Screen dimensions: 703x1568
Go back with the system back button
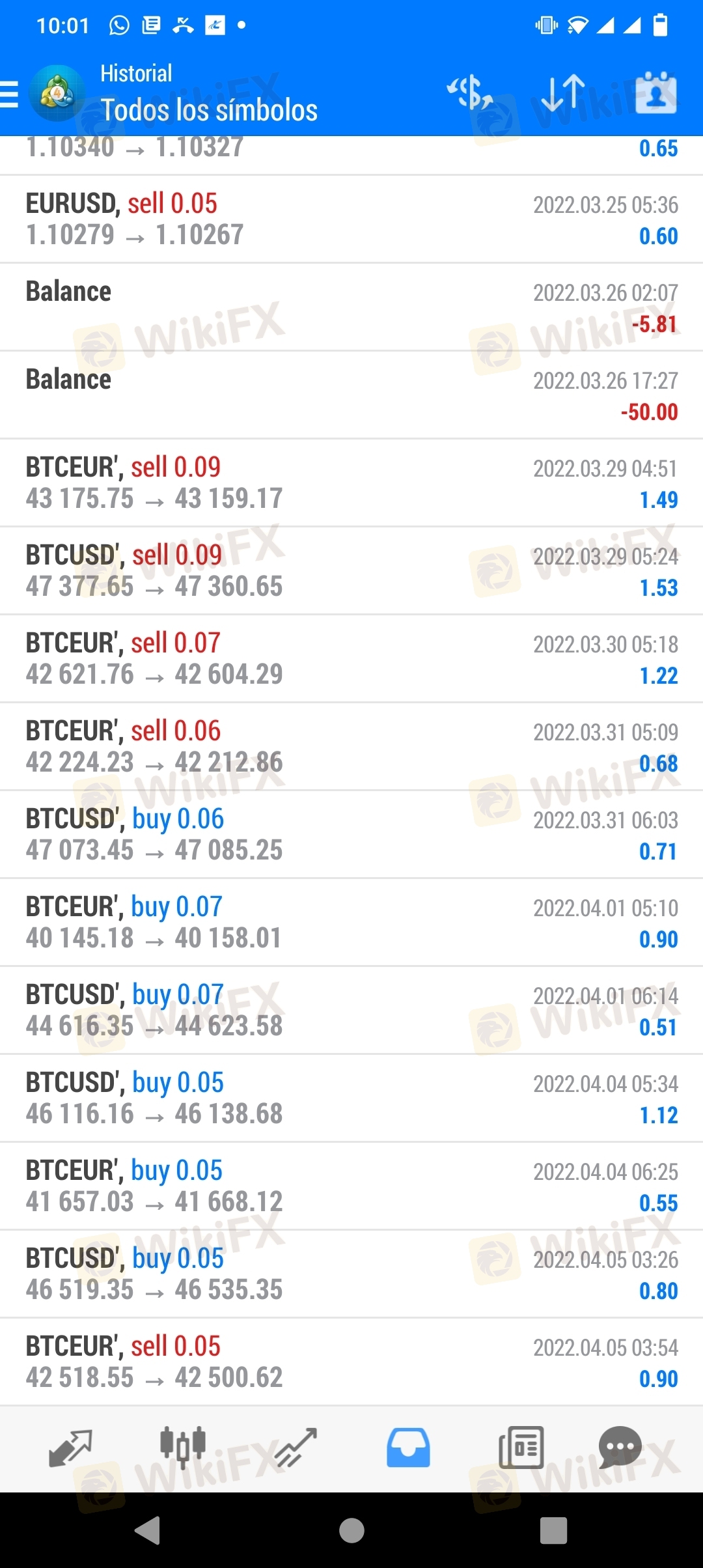[148, 1530]
